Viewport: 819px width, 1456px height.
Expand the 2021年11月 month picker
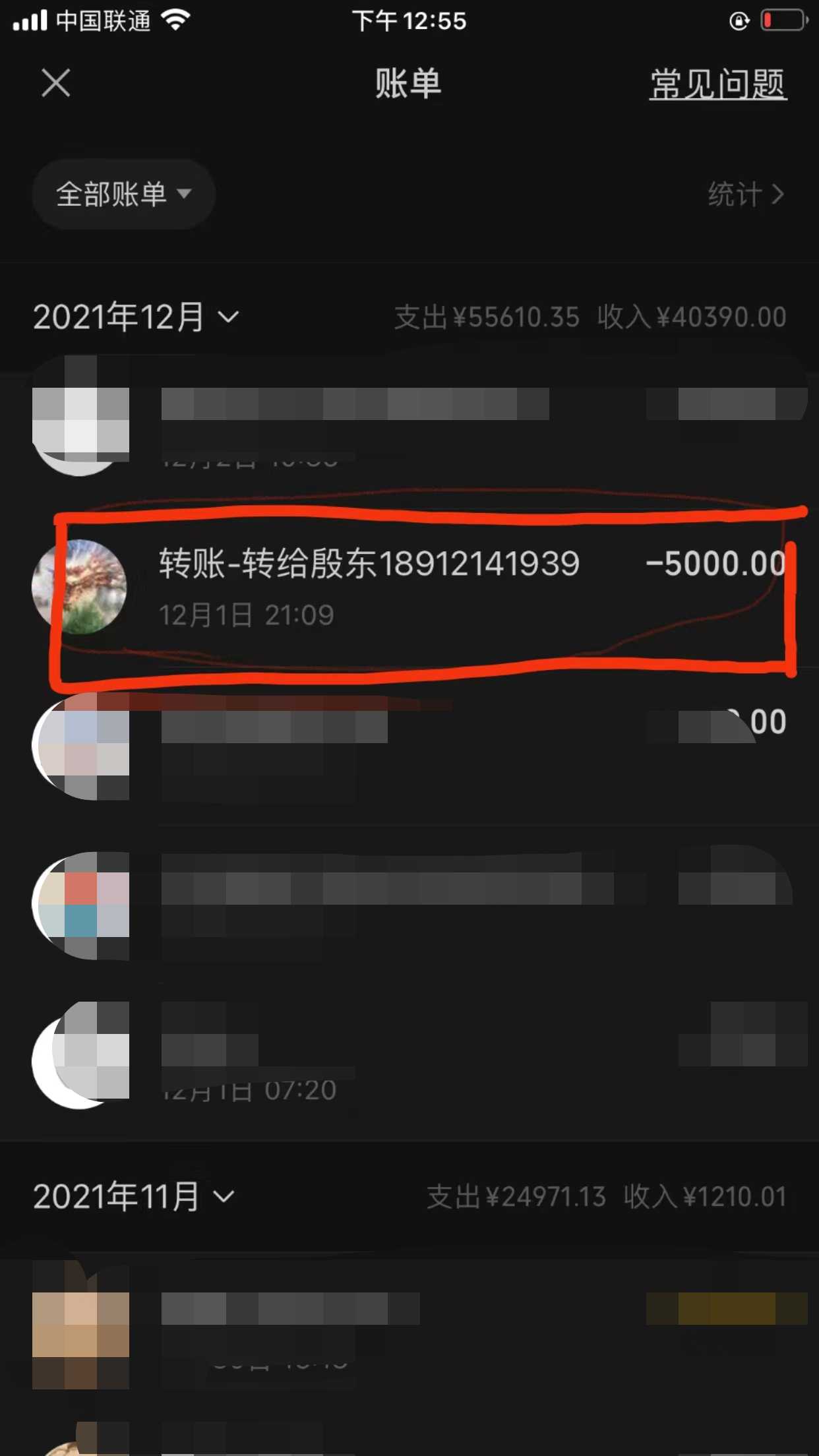(x=133, y=1196)
